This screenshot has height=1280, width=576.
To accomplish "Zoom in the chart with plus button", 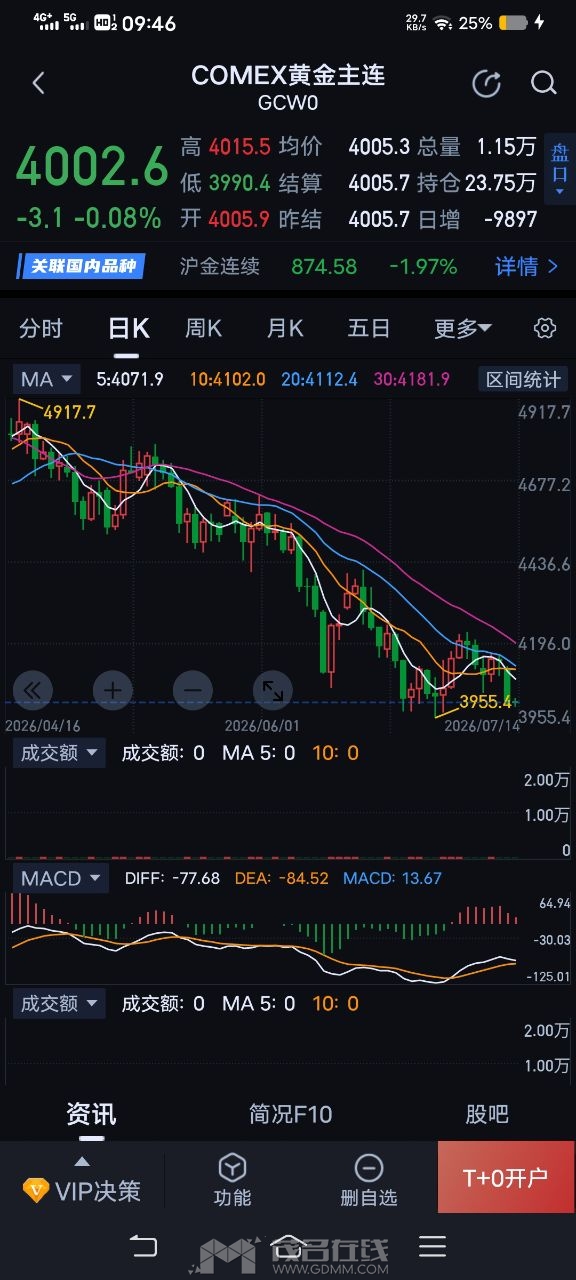I will click(x=113, y=689).
